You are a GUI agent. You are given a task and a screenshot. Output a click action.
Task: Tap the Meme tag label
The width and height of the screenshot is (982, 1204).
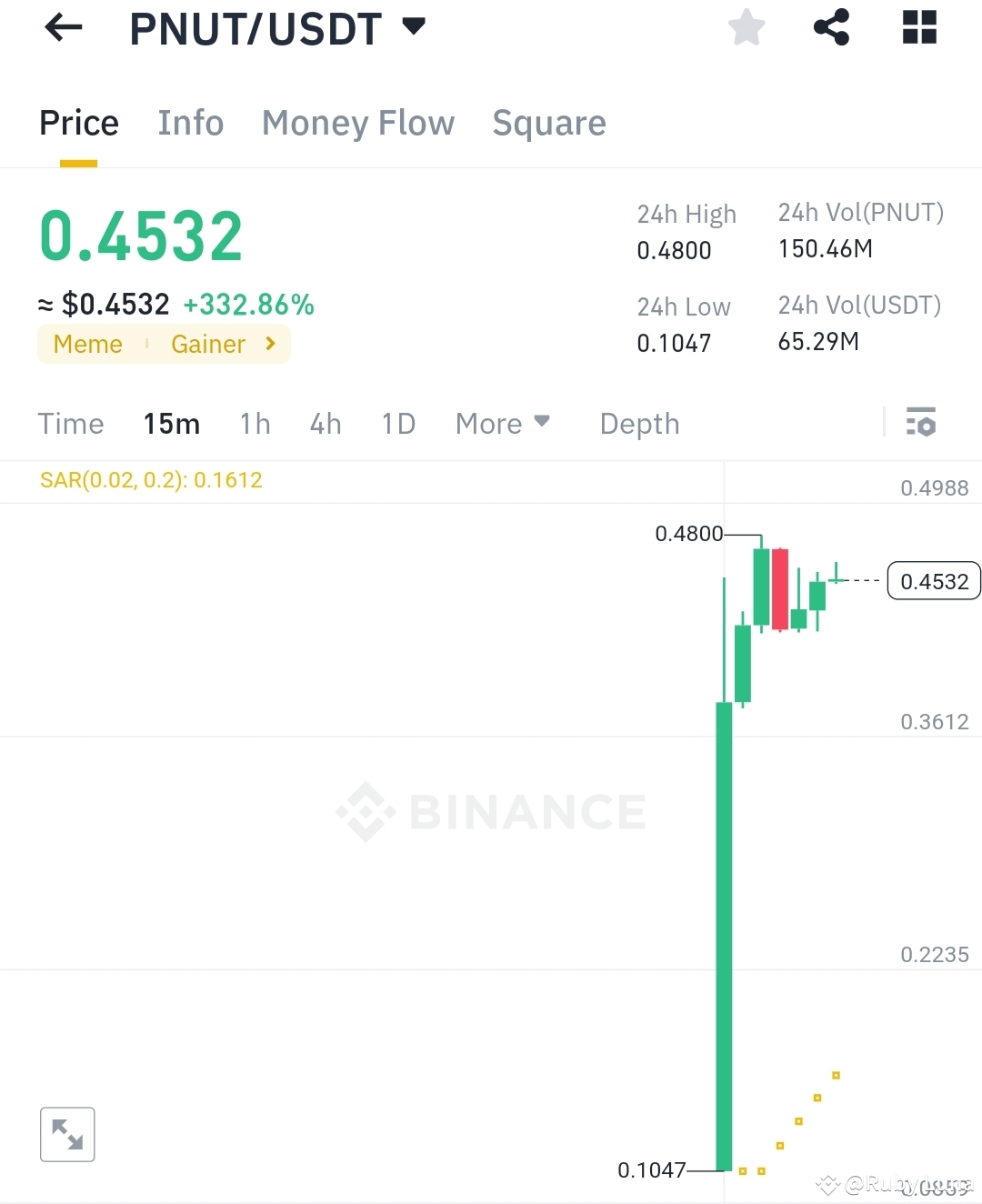tap(87, 344)
